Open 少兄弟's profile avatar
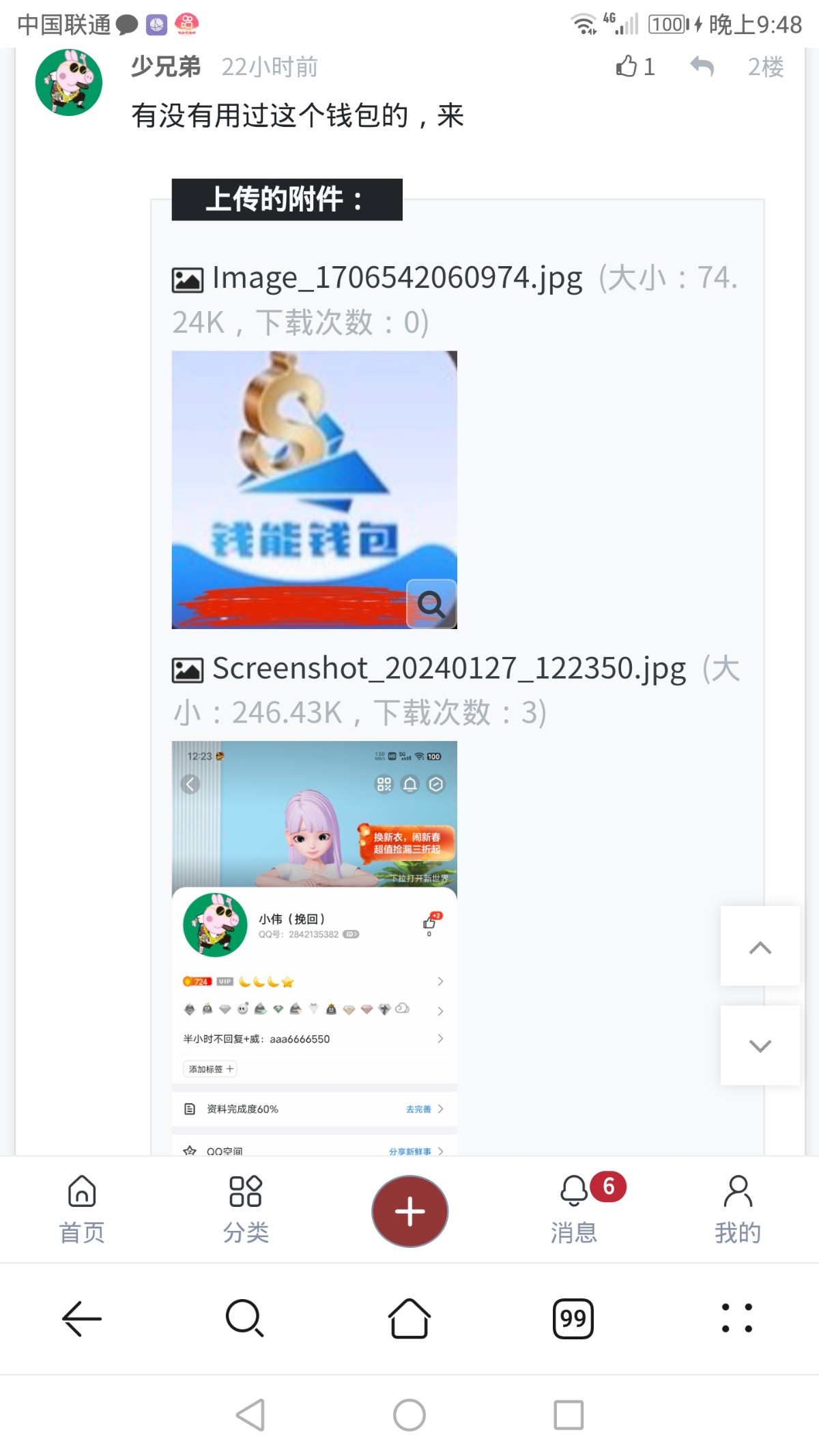The image size is (819, 1456). (x=69, y=83)
